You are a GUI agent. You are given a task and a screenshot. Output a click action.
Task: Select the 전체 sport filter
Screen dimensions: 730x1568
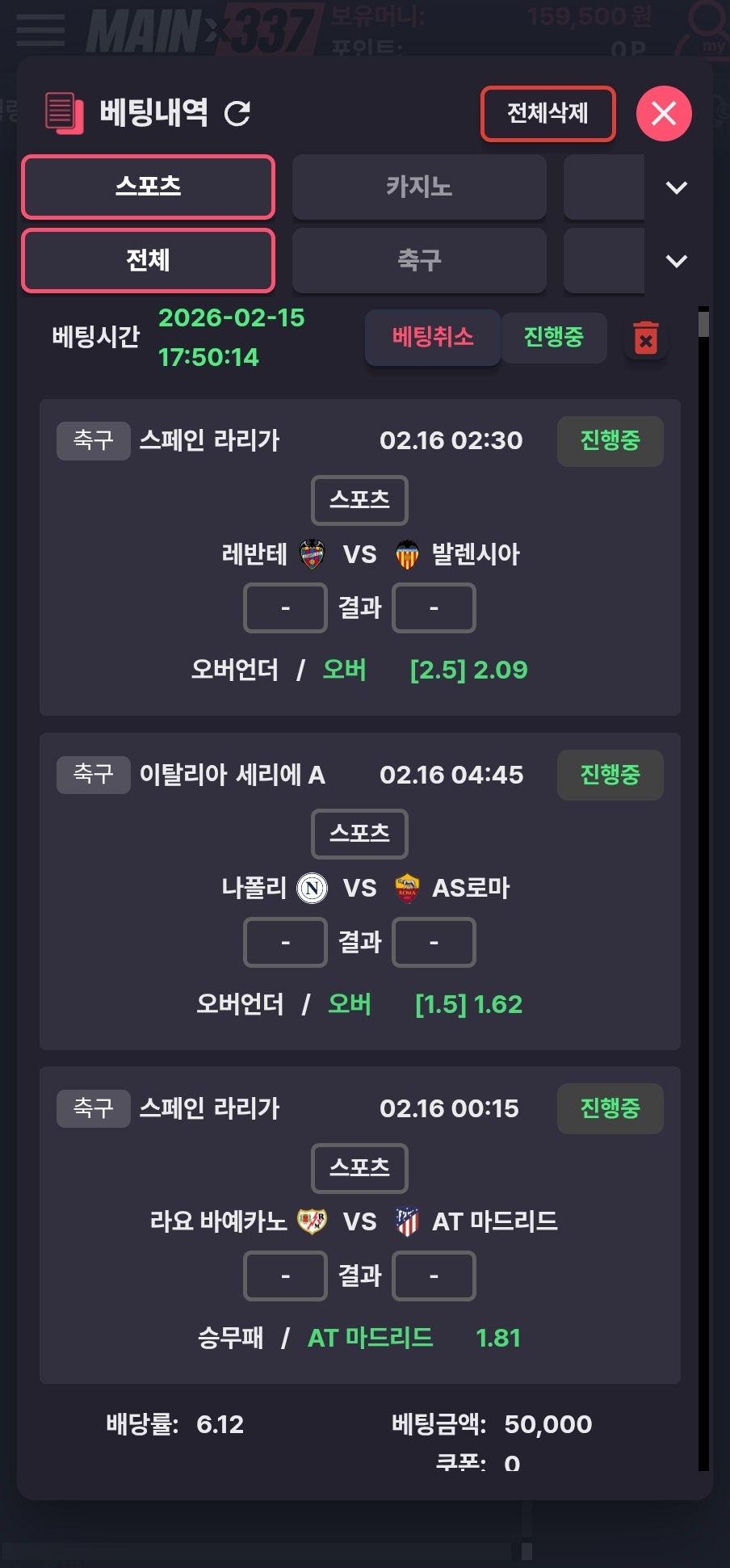[148, 260]
